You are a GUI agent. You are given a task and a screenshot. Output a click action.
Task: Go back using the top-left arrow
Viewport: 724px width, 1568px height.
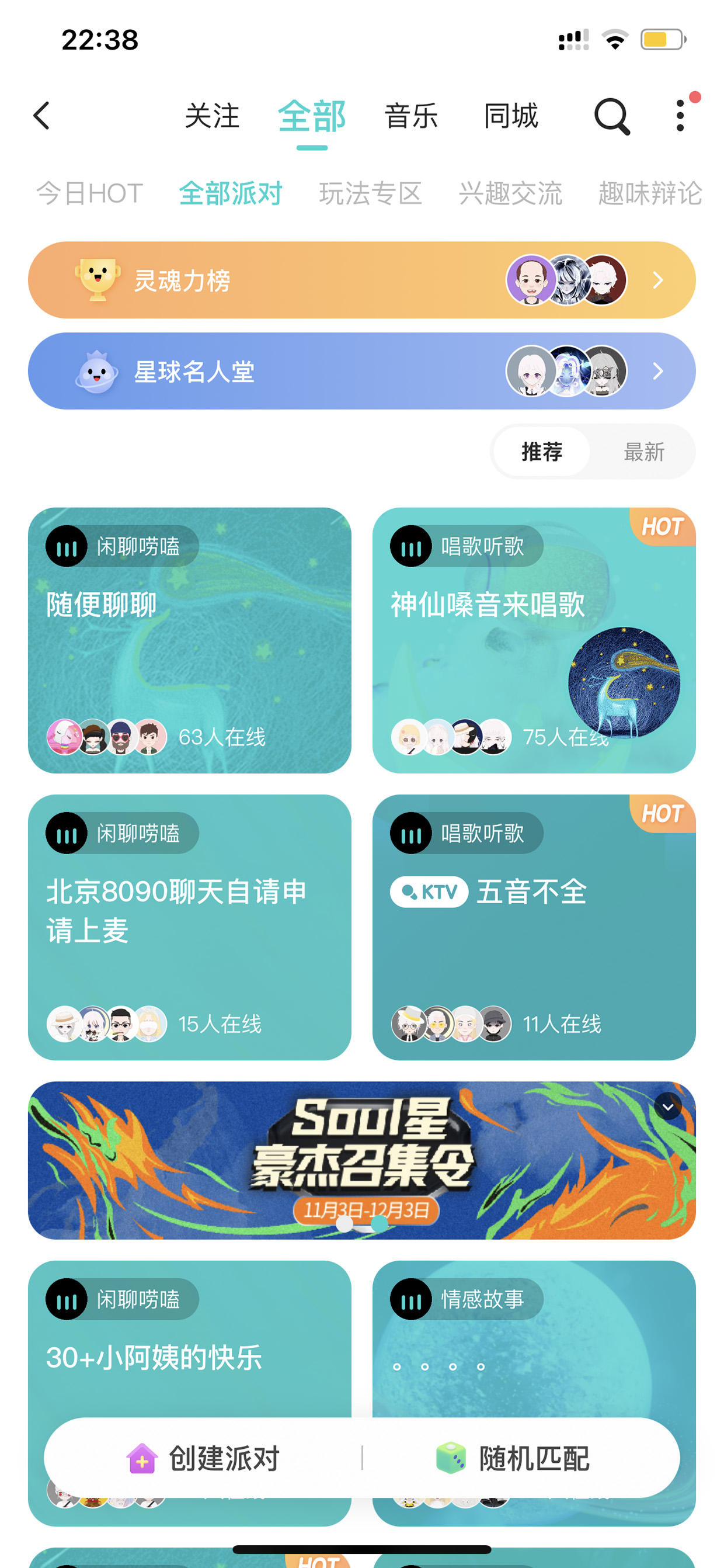pyautogui.click(x=41, y=116)
